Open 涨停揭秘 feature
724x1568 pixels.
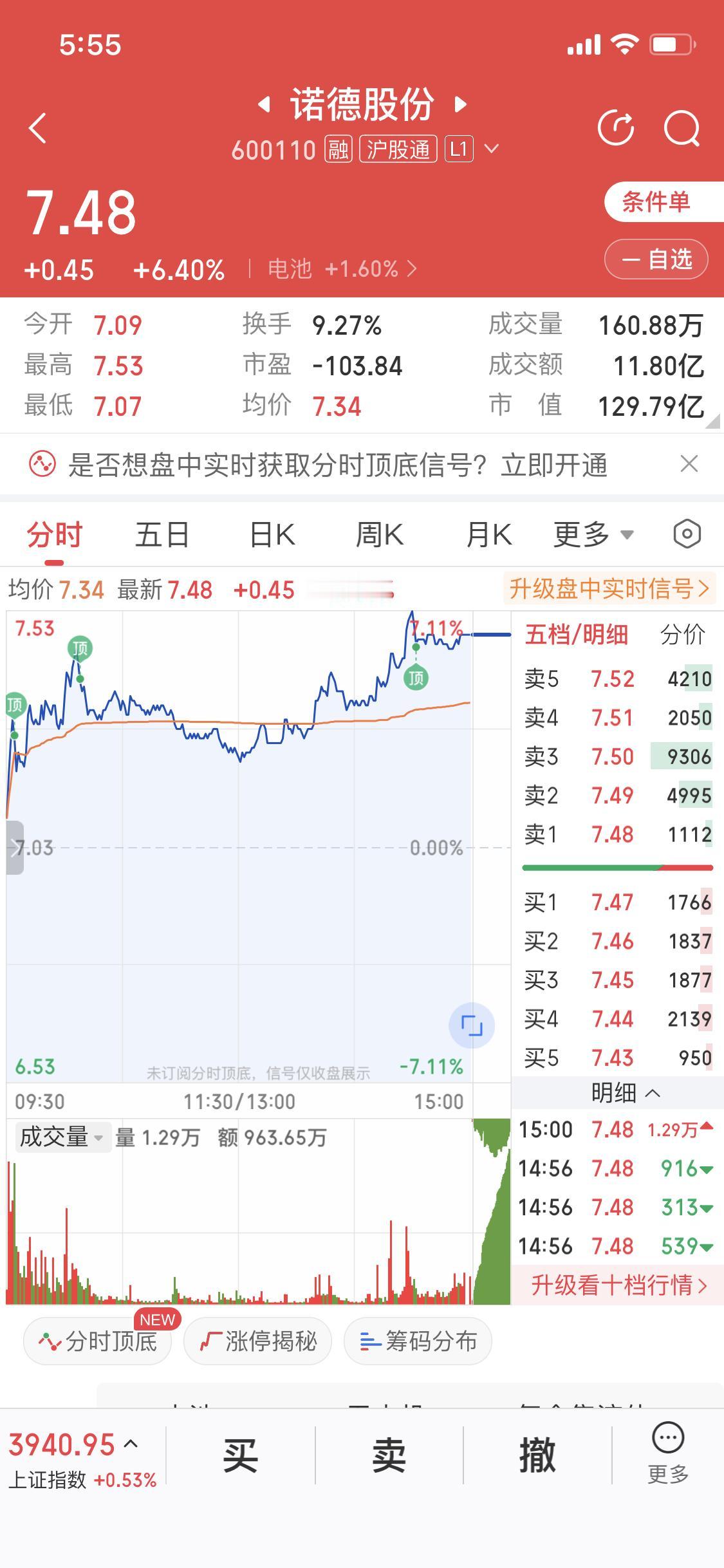click(257, 1341)
